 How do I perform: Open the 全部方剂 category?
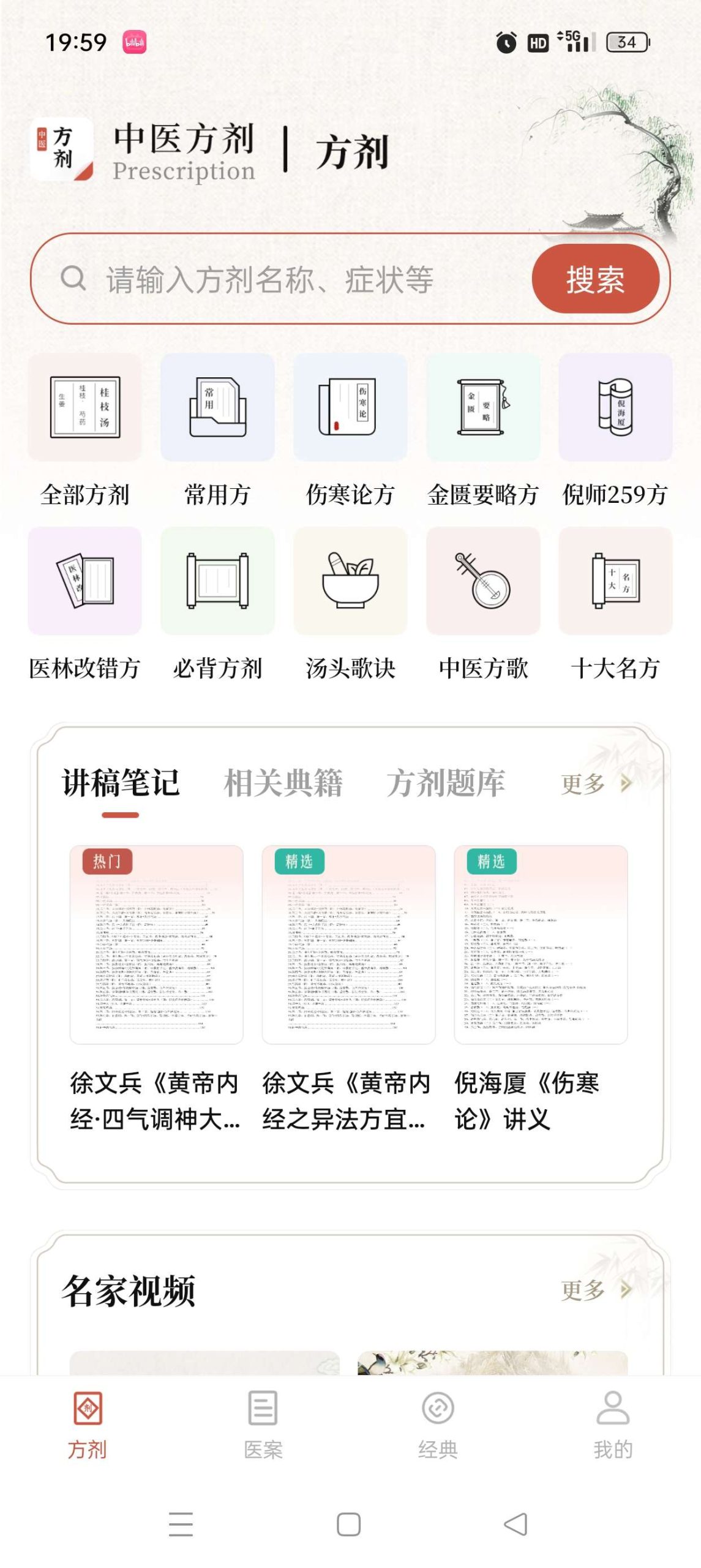click(84, 429)
